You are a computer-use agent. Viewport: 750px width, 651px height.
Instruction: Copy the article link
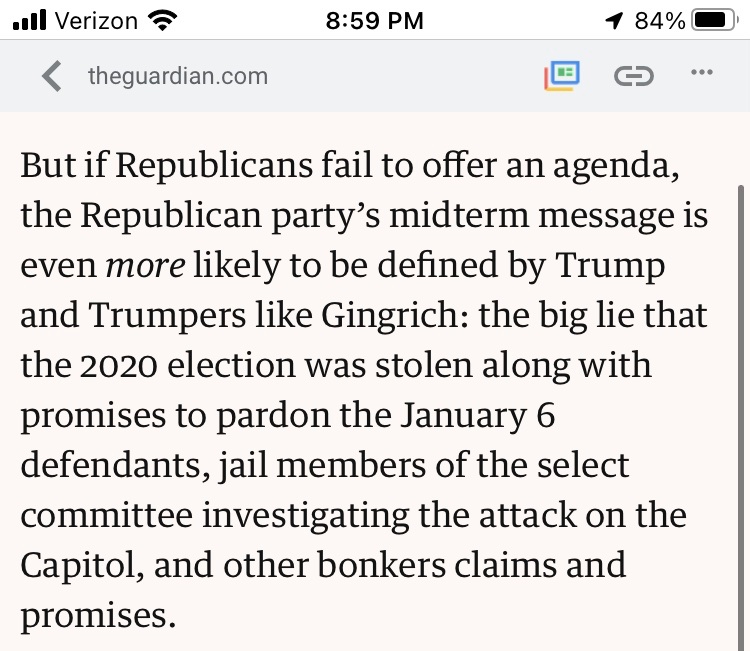coord(633,76)
